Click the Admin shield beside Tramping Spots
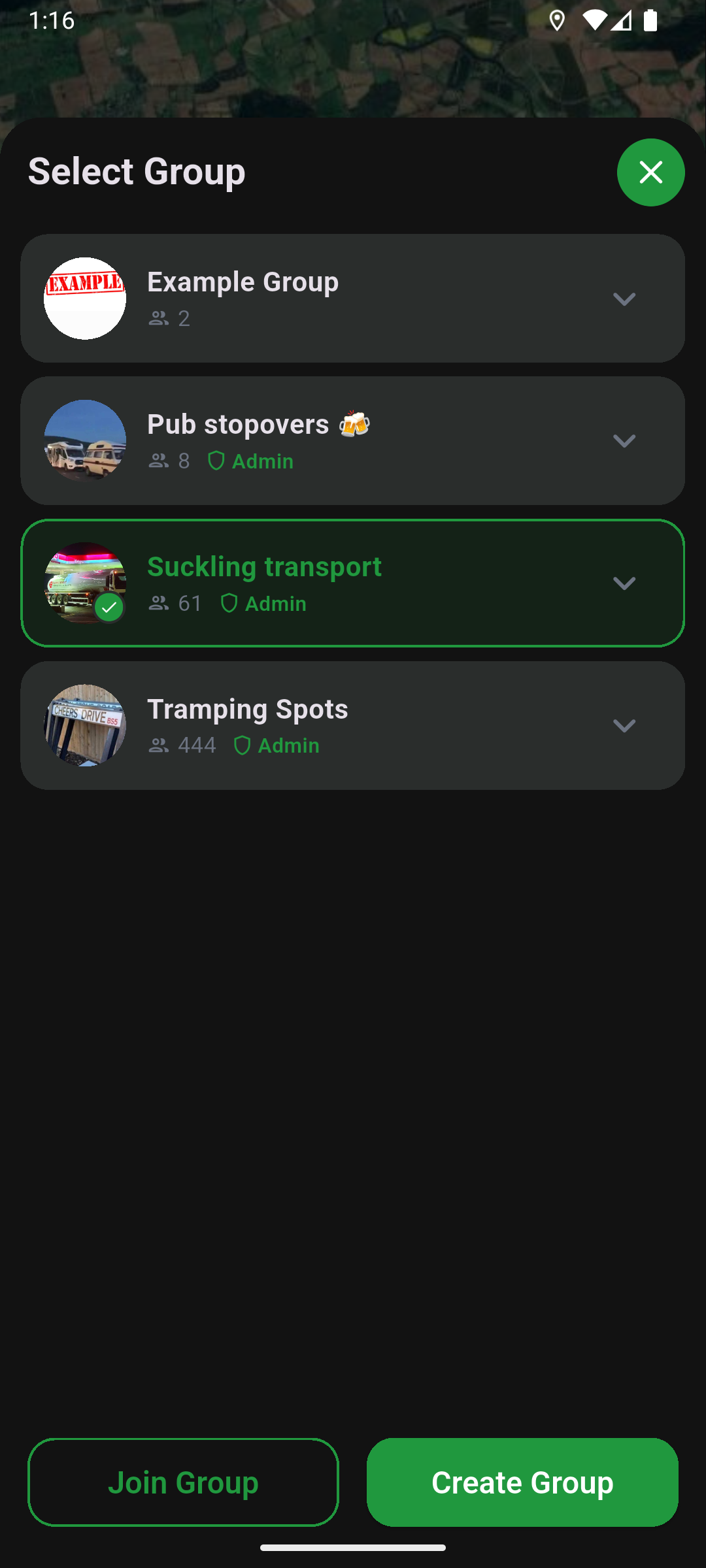Viewport: 706px width, 1568px height. (x=243, y=745)
